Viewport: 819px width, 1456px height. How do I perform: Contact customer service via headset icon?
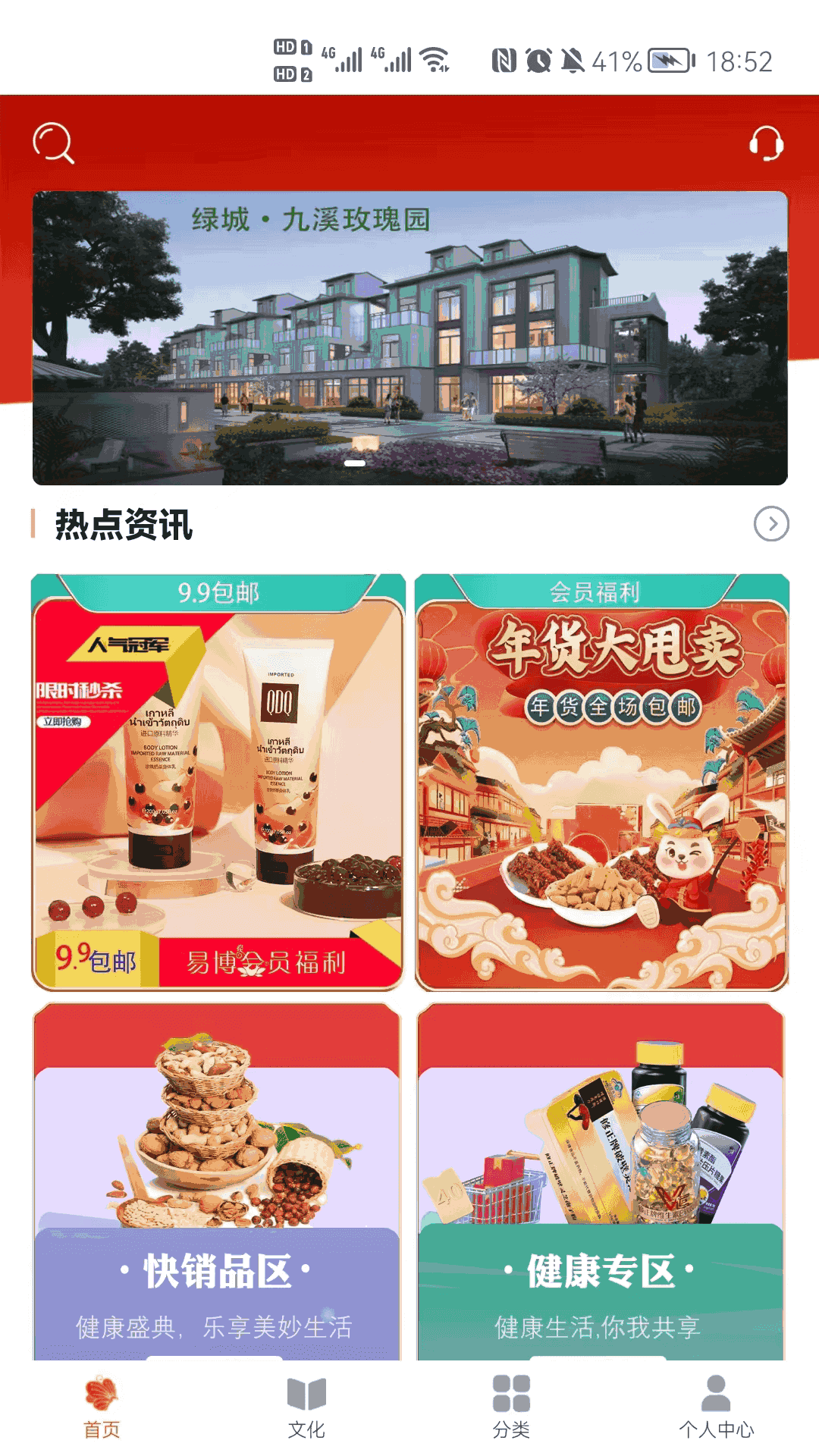coord(766,143)
